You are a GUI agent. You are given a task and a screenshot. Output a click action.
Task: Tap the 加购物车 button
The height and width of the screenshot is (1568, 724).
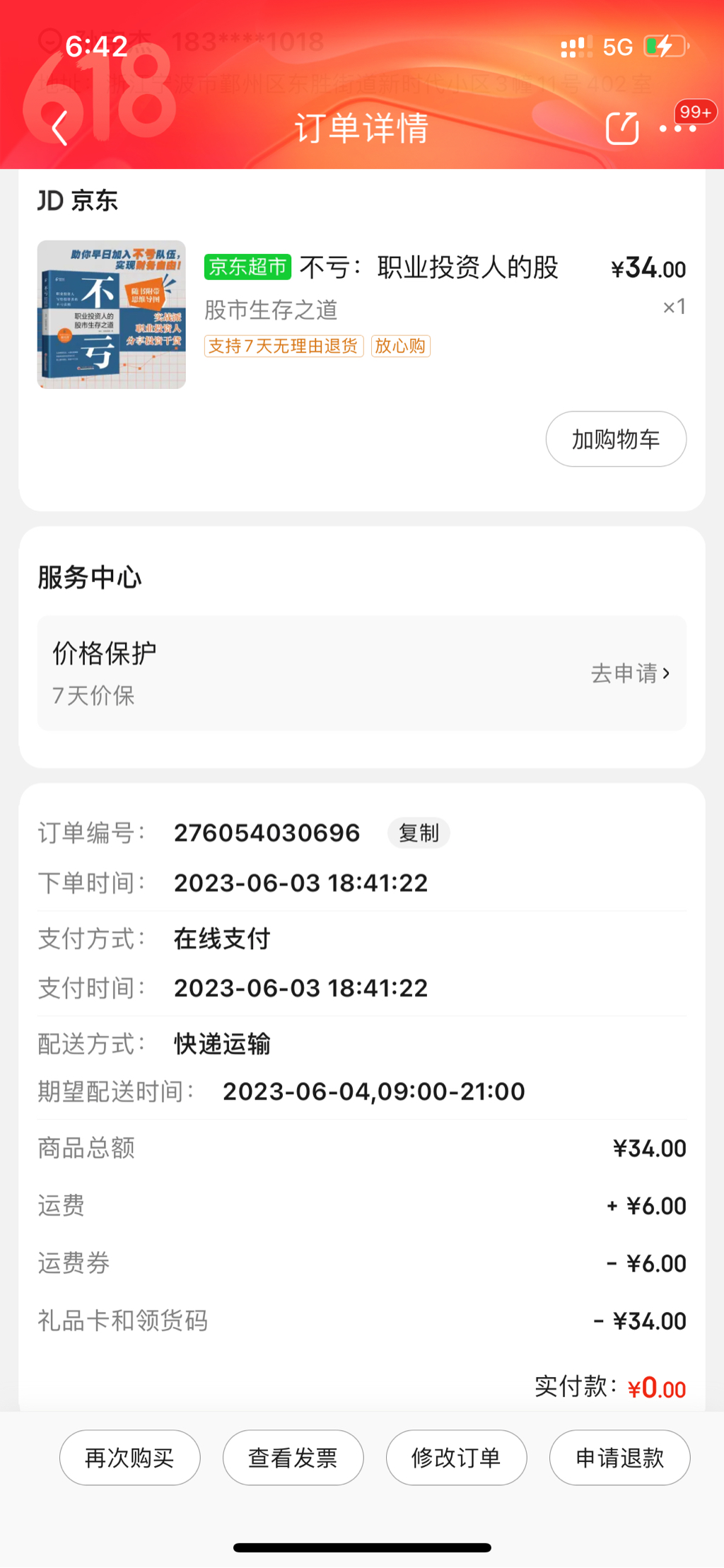coord(616,439)
